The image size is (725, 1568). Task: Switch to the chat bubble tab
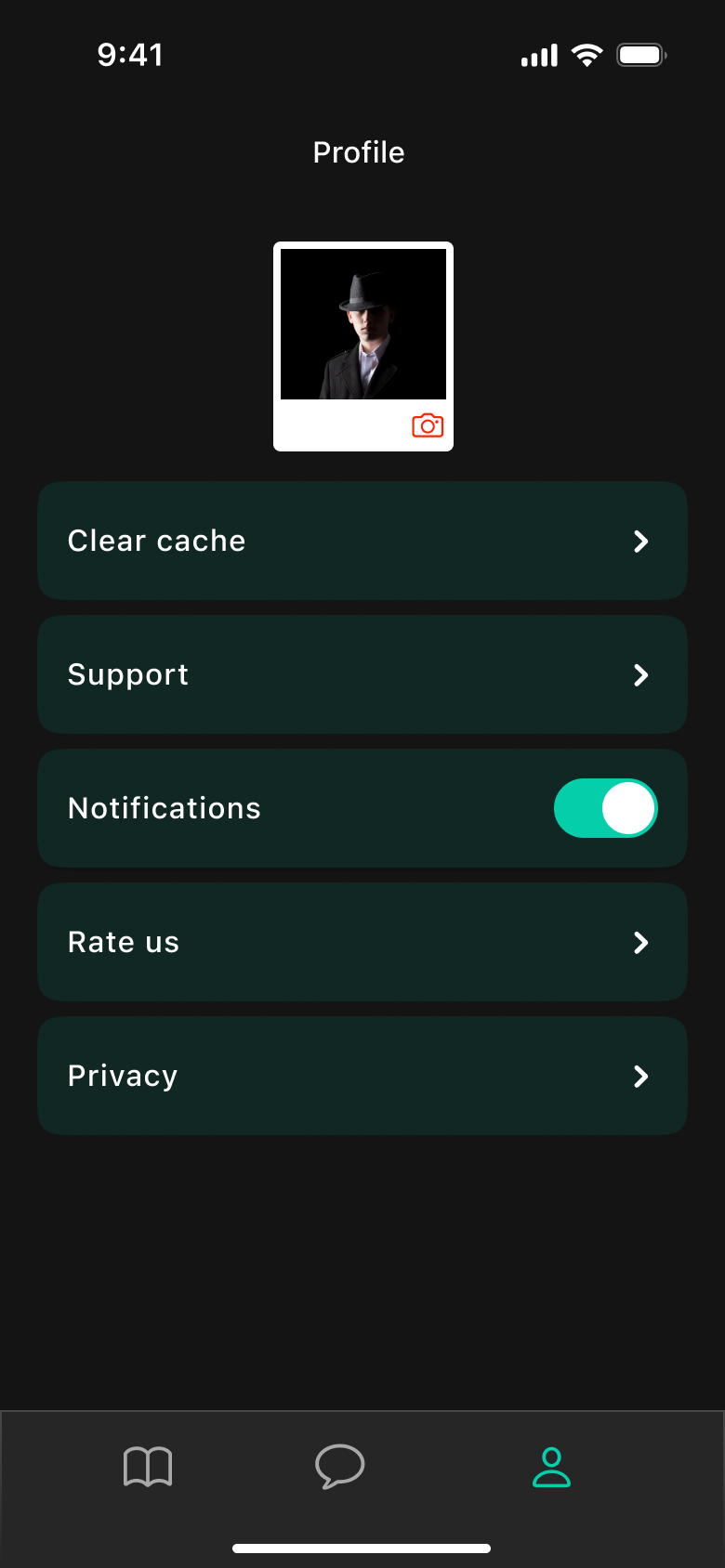340,1468
